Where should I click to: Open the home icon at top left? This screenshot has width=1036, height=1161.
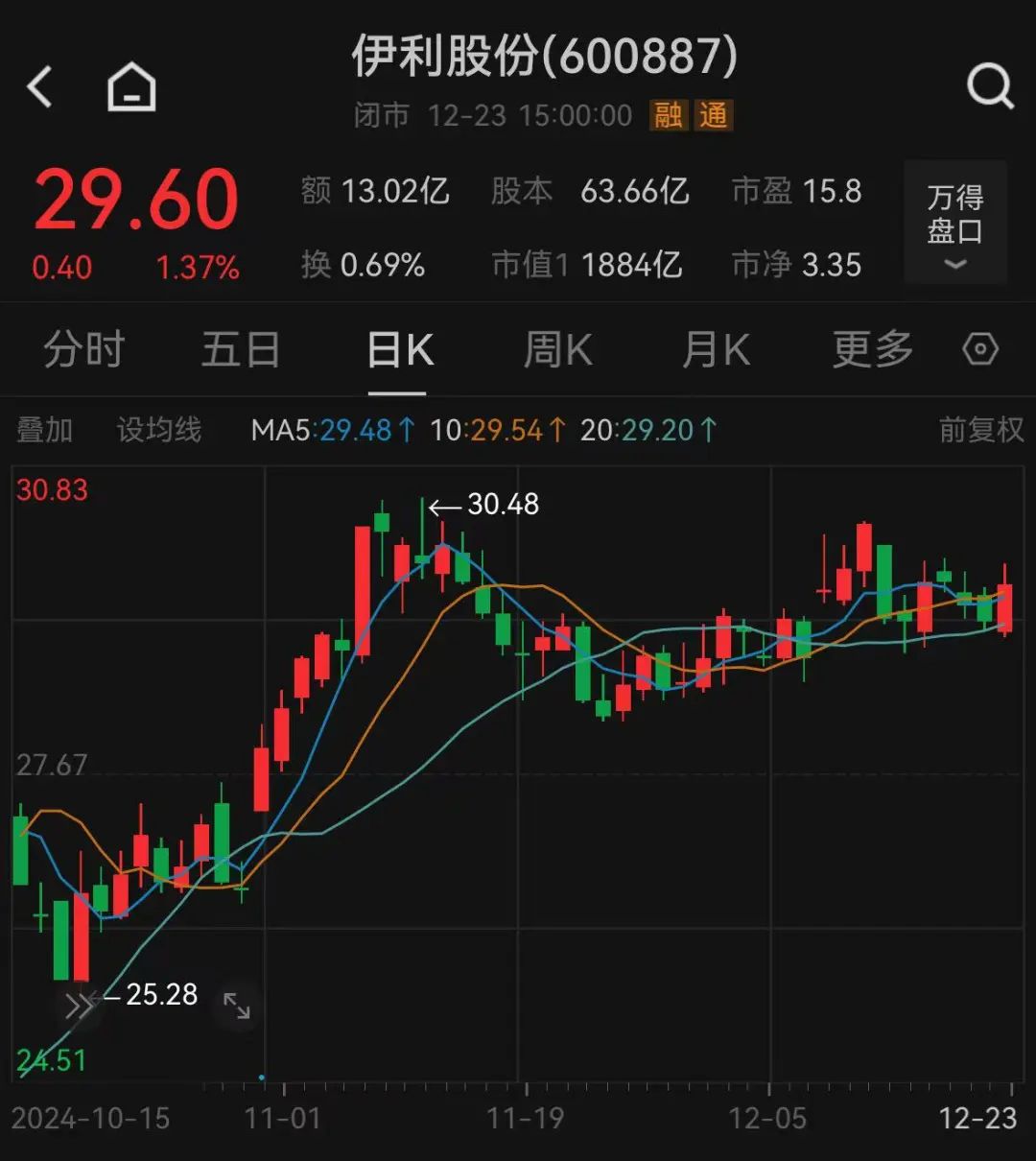coord(131,86)
